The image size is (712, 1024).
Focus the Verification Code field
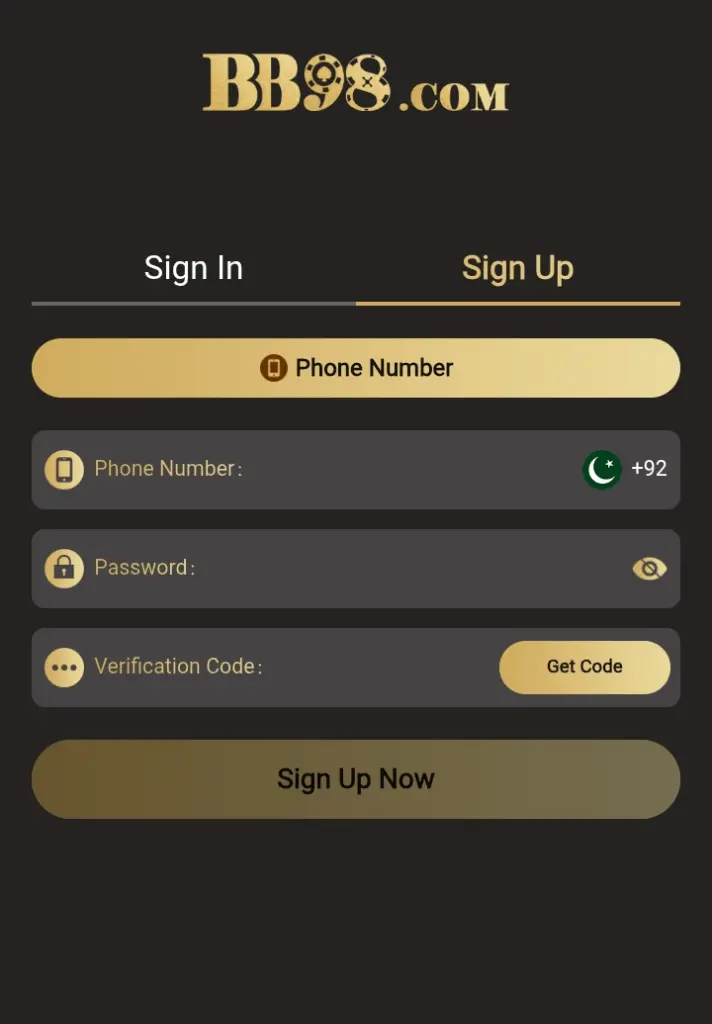(360, 667)
